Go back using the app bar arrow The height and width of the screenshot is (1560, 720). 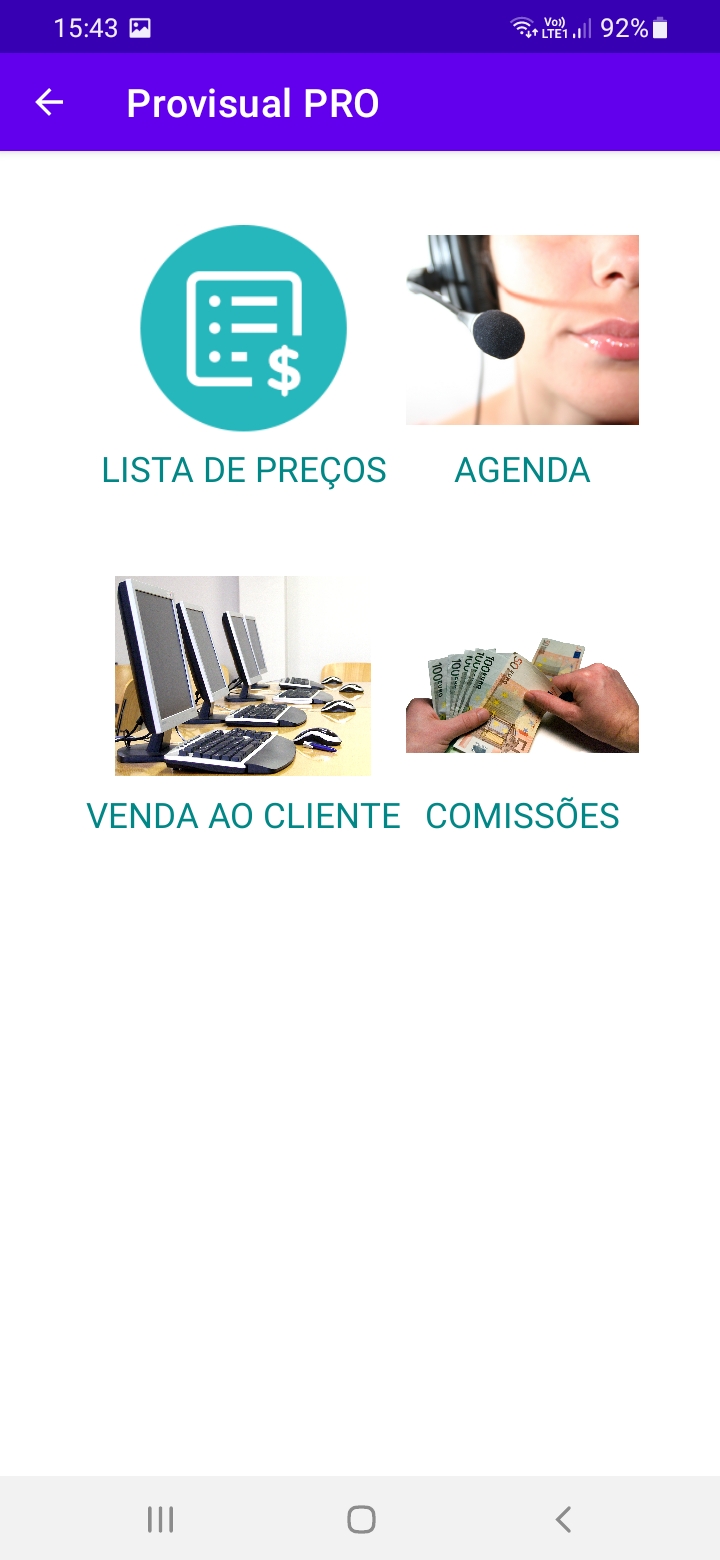click(x=49, y=103)
